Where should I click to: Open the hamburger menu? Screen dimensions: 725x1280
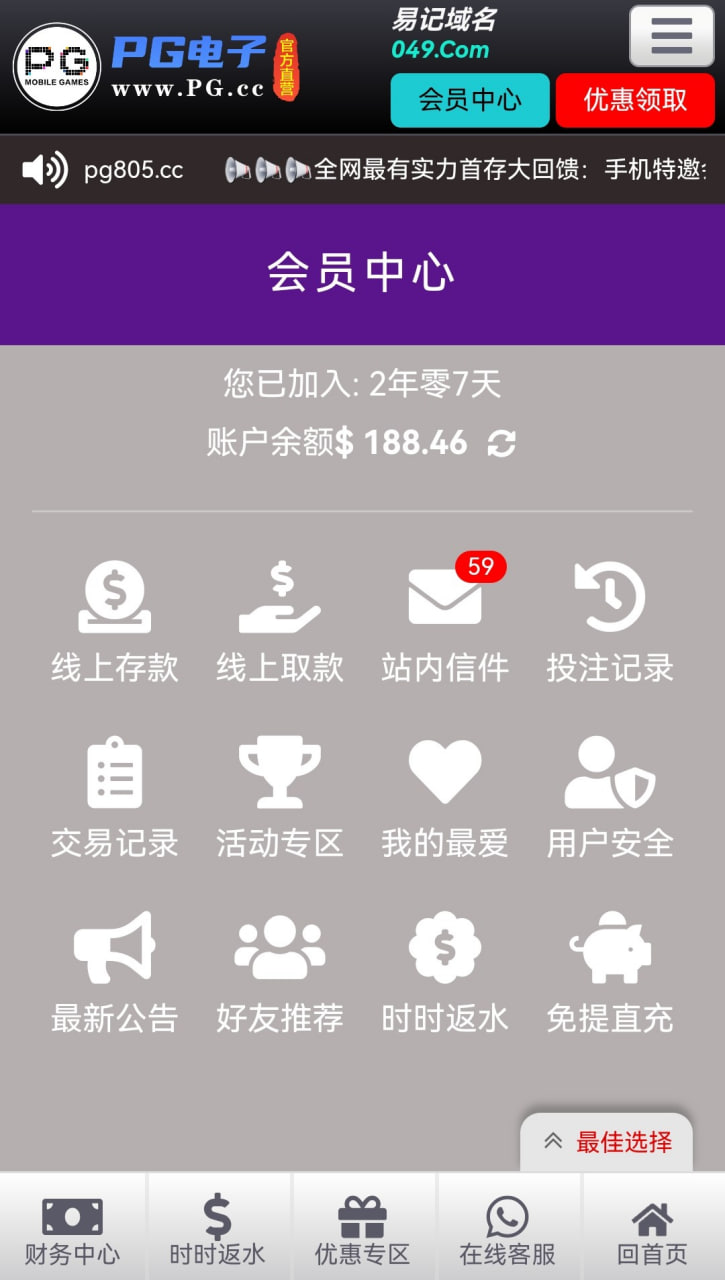(x=671, y=36)
